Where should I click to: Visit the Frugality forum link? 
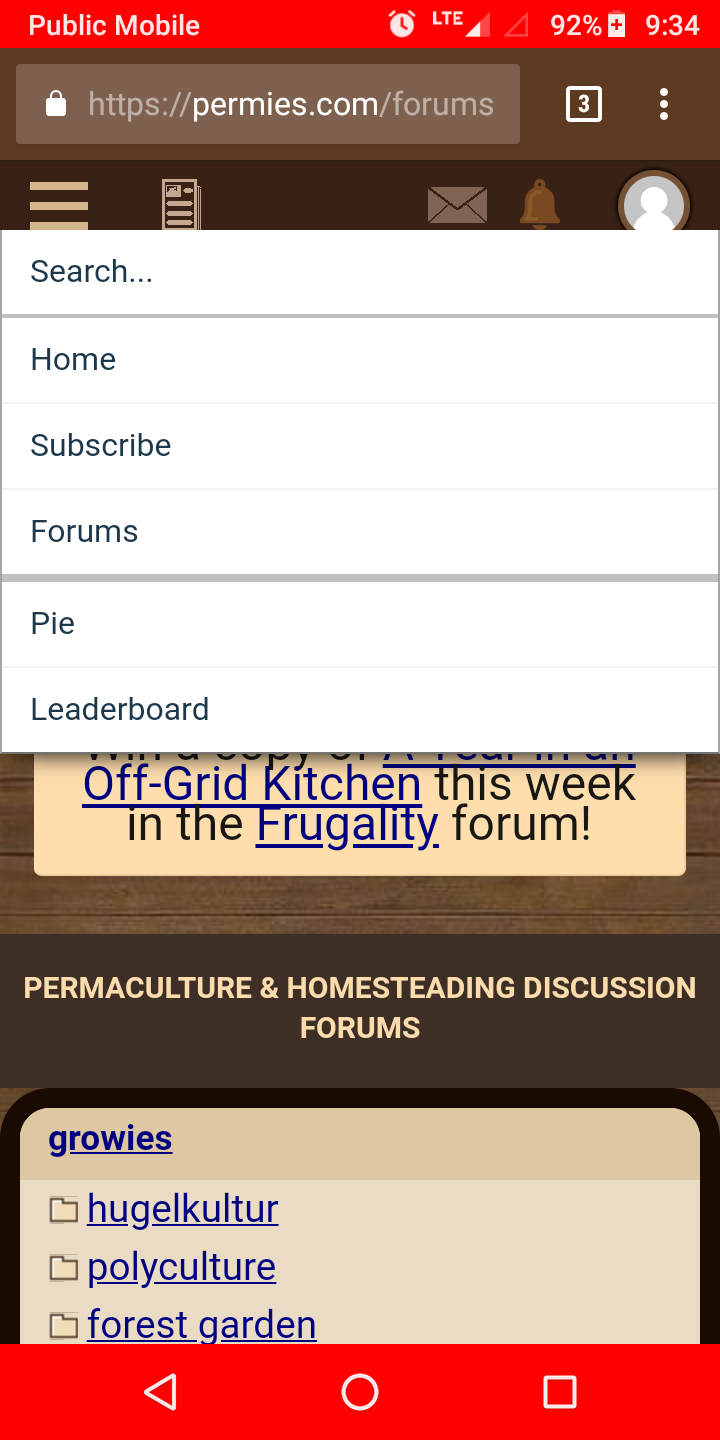coord(347,826)
